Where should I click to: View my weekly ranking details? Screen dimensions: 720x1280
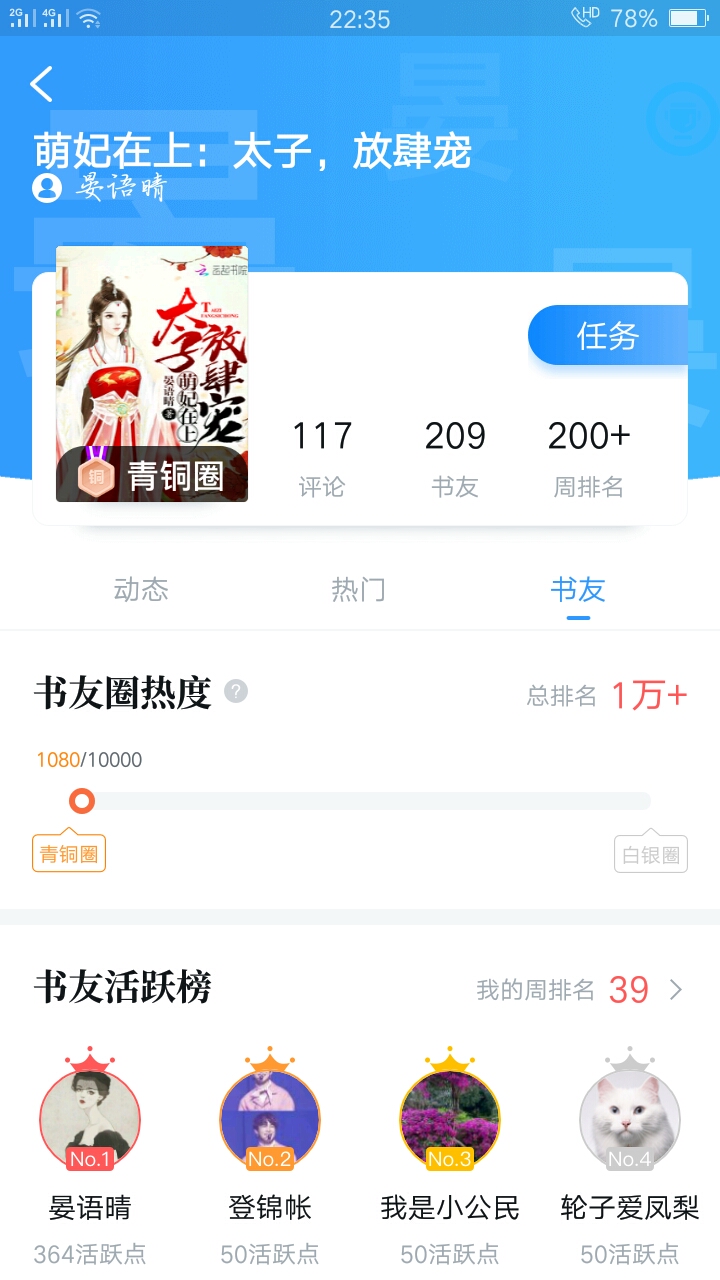580,990
